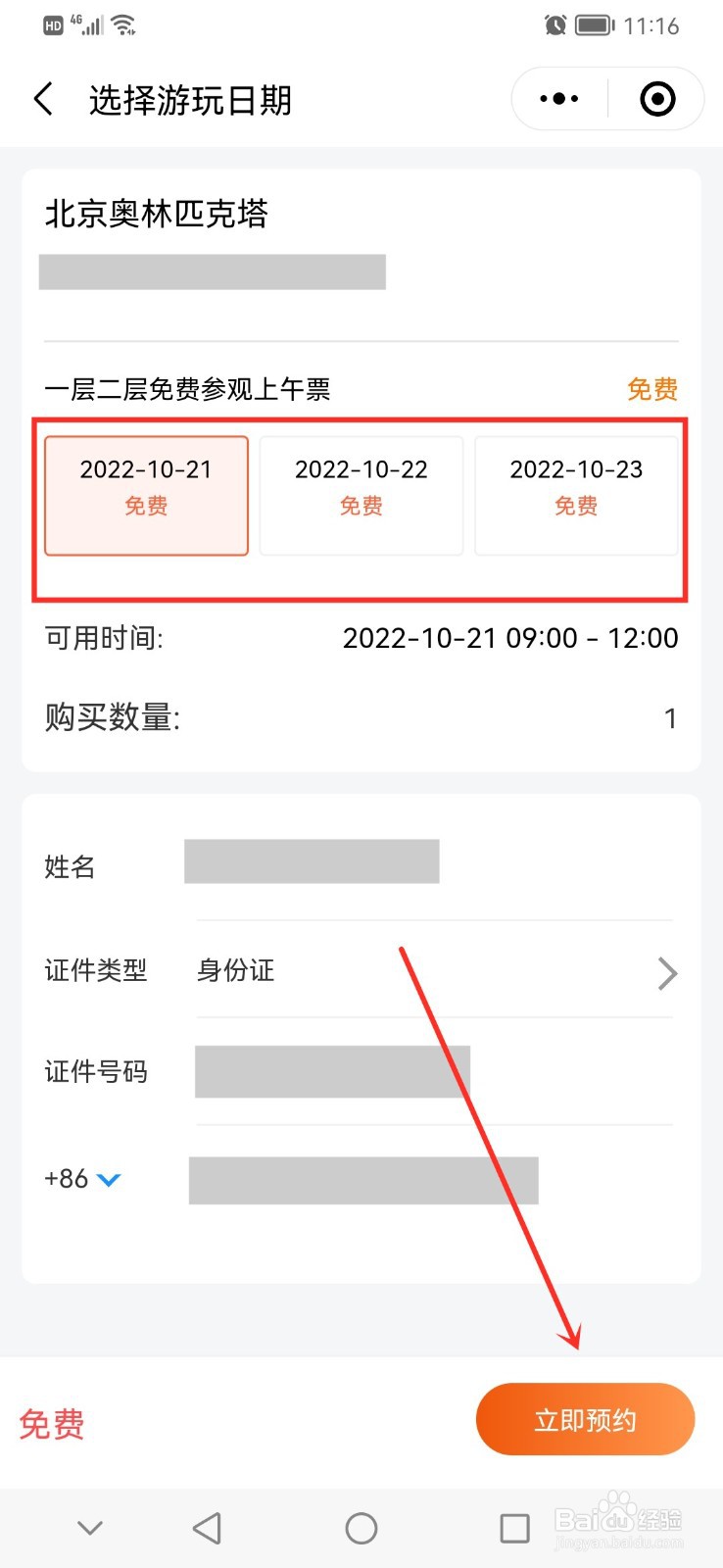
Task: Select the 2022-10-23 date option
Action: [x=575, y=495]
